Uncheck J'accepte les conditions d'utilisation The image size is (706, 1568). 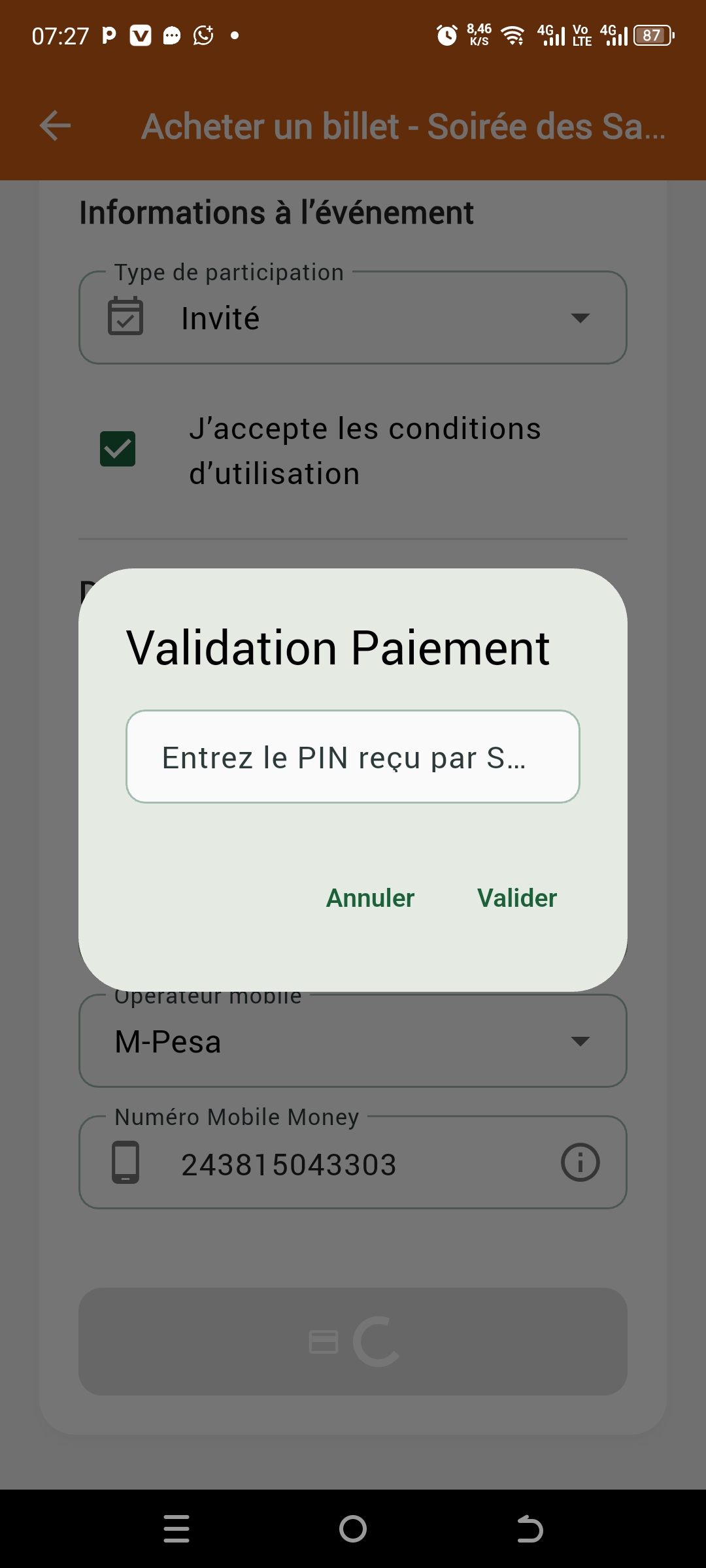coord(118,449)
